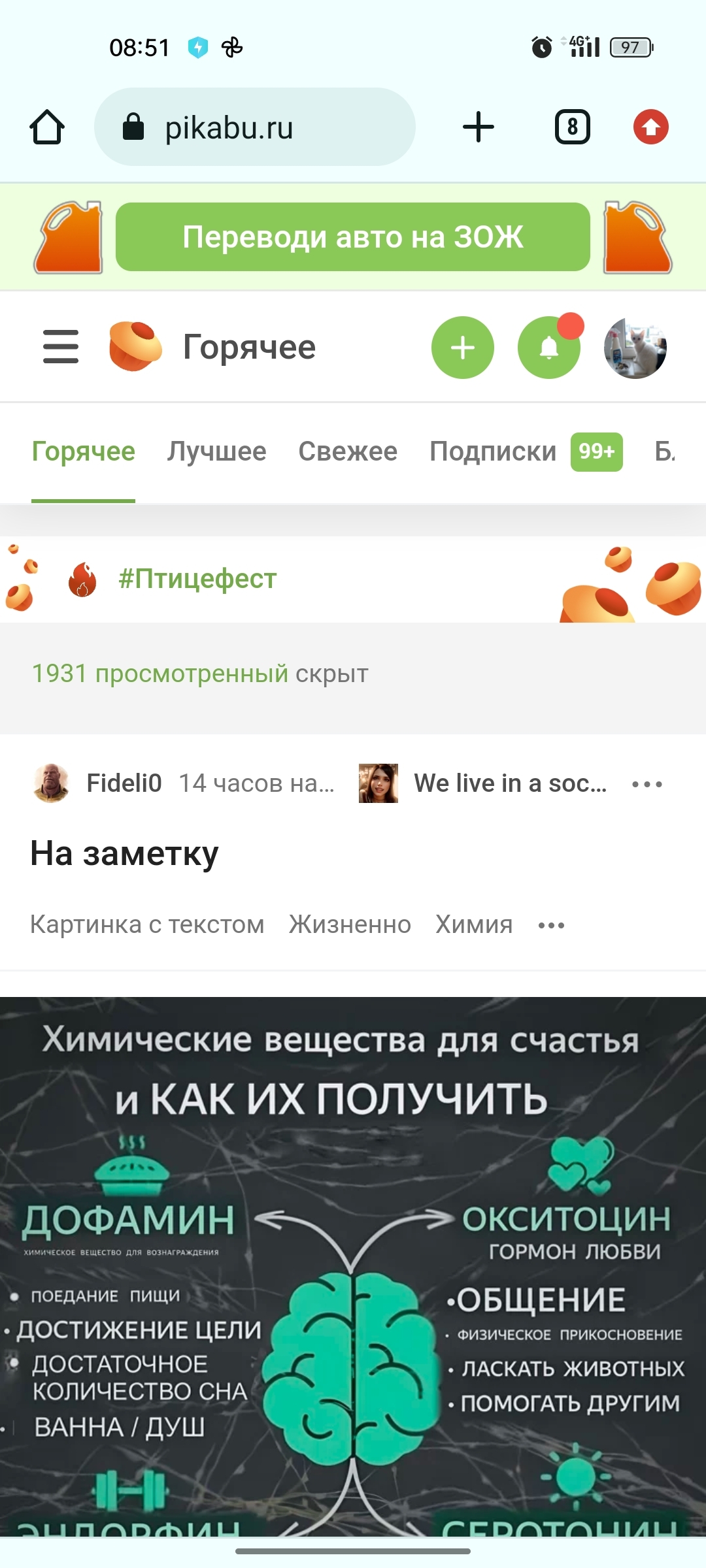This screenshot has height=1568, width=706.
Task: Switch to the Свежее tab
Action: pyautogui.click(x=348, y=451)
